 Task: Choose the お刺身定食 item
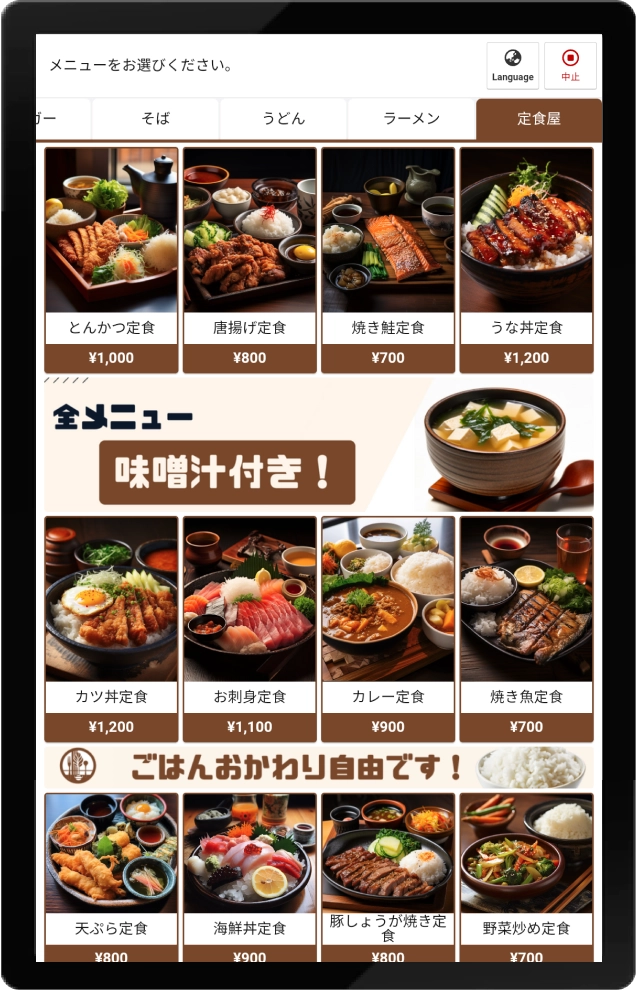pos(249,628)
